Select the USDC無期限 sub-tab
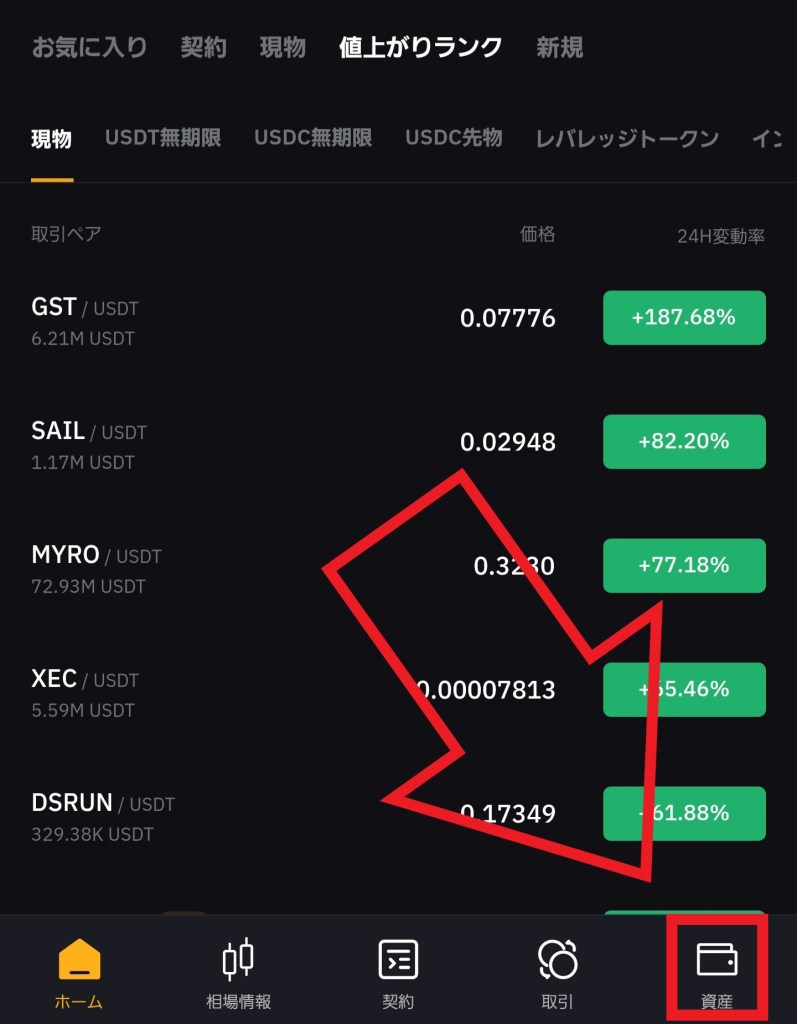The height and width of the screenshot is (1024, 797). coord(313,138)
